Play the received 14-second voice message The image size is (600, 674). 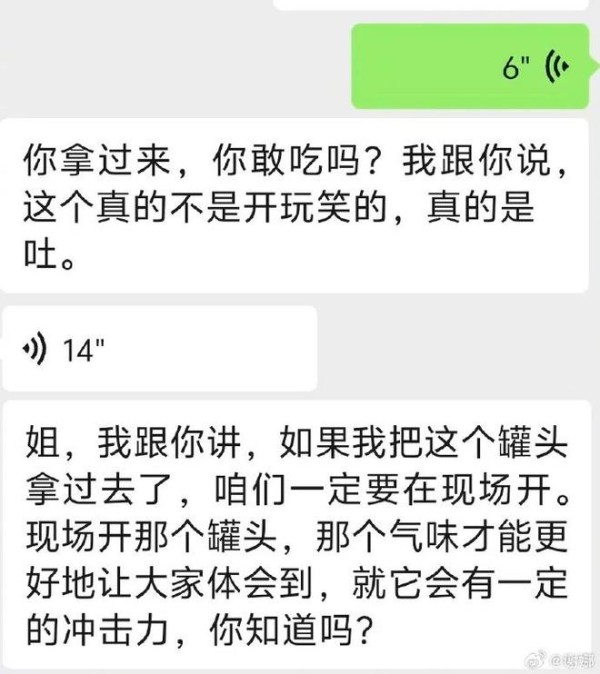coord(160,349)
